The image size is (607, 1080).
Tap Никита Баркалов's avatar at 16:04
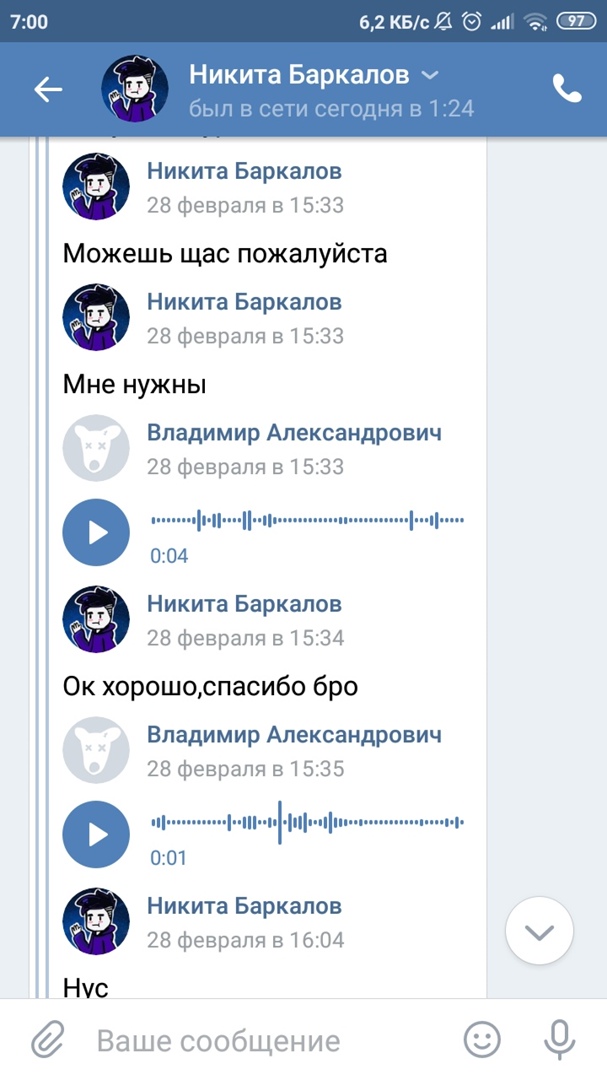tap(96, 922)
